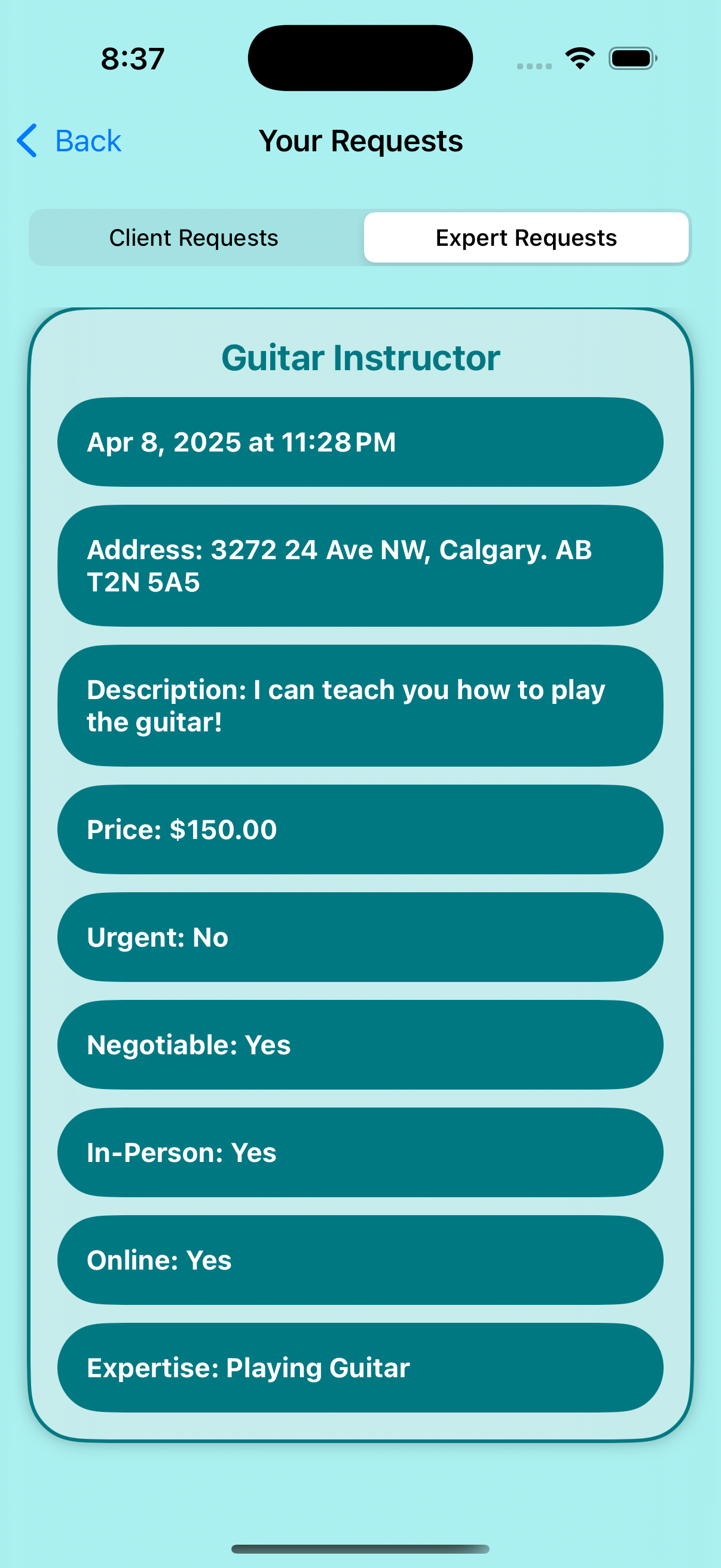Open the Guitar Instructor request card

(x=360, y=874)
